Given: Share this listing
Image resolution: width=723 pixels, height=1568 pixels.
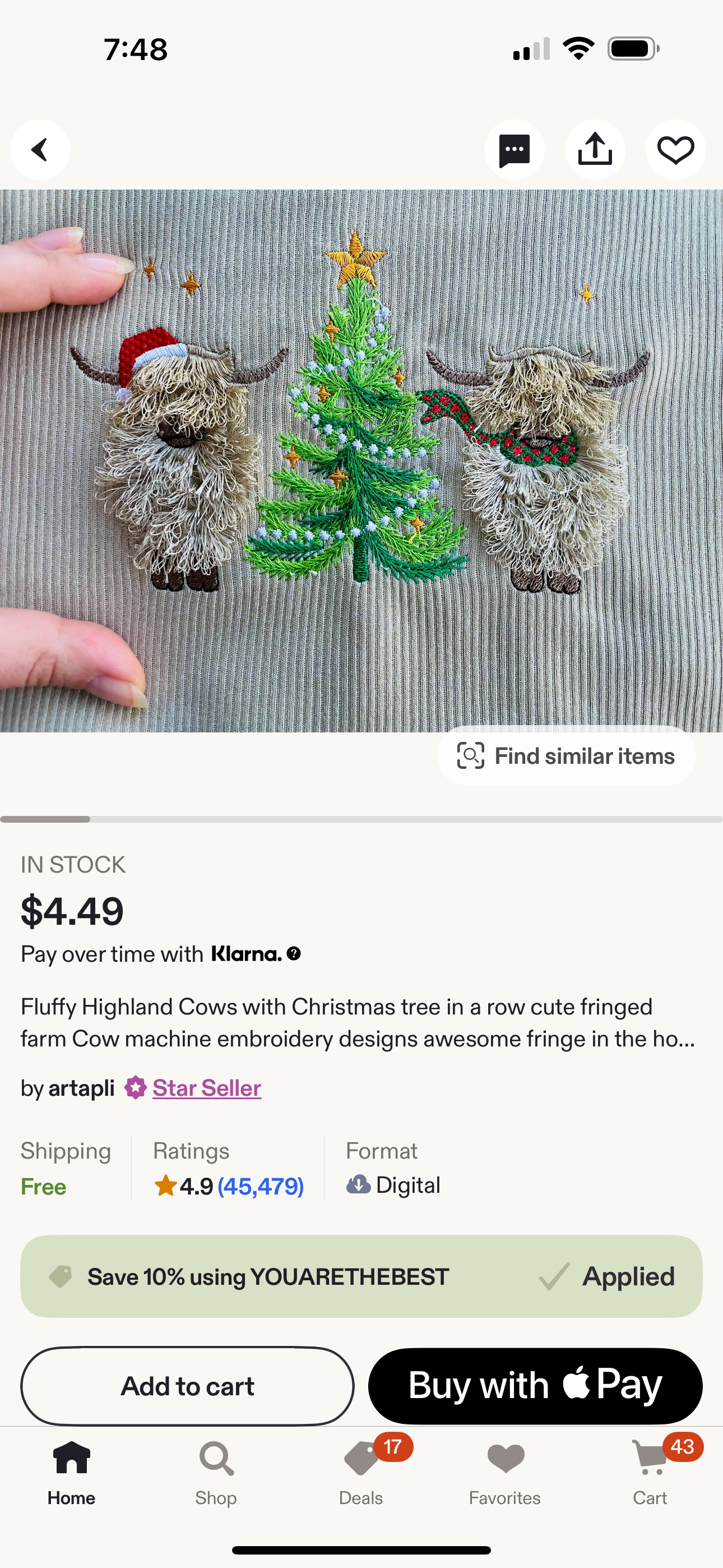Looking at the screenshot, I should coord(595,150).
